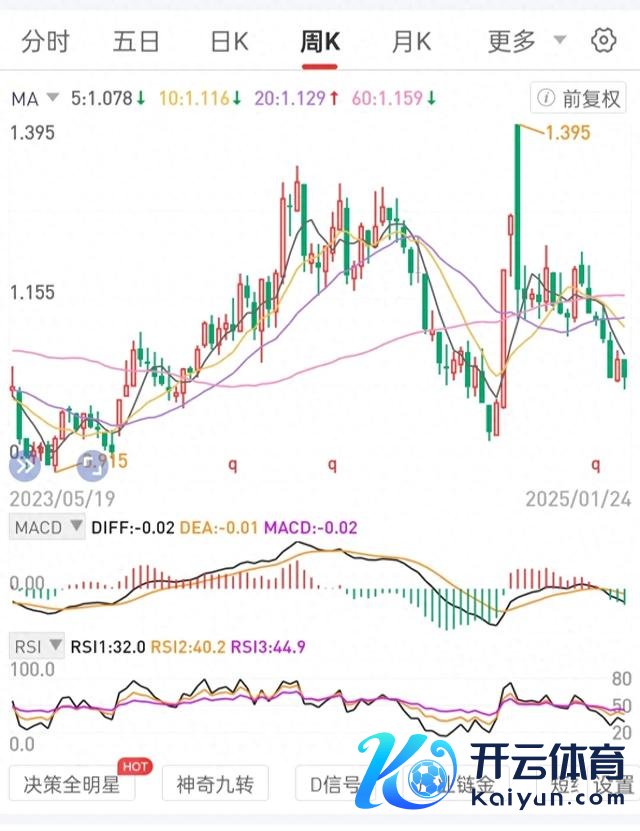
Task: Change the MACD indicator selector
Action: pos(47,528)
